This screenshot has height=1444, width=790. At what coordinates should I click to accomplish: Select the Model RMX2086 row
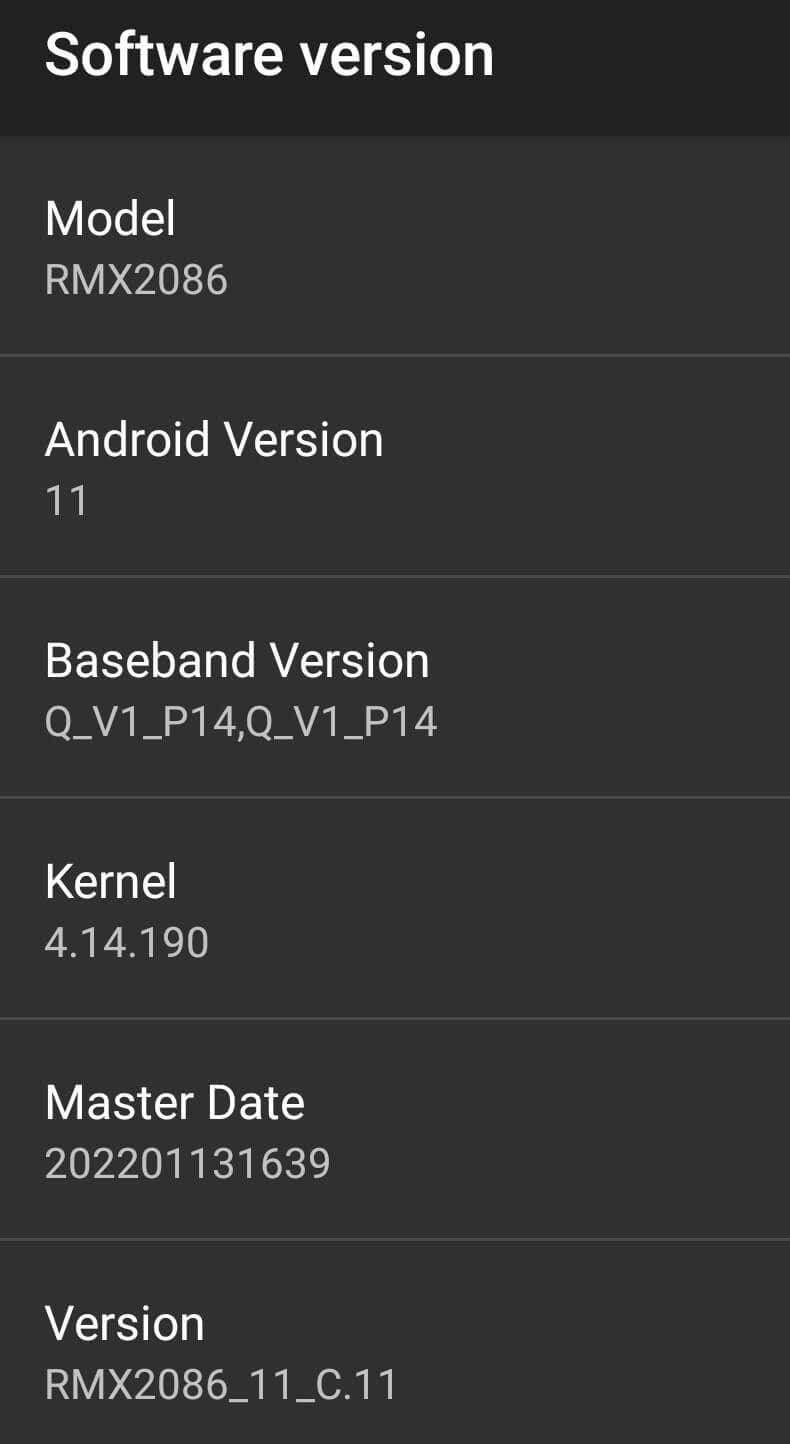coord(395,247)
